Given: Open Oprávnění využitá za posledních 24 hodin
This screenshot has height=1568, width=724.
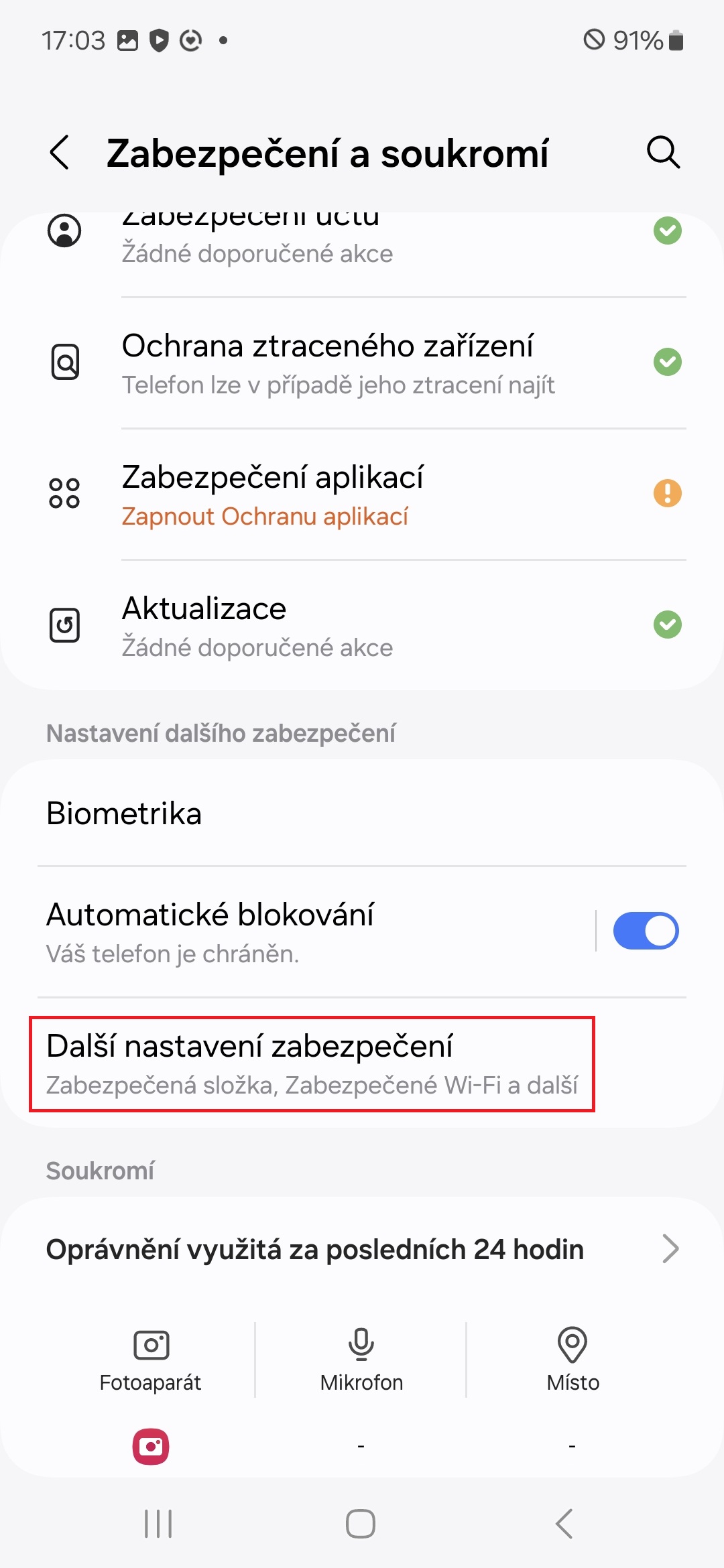Looking at the screenshot, I should coord(362,1249).
